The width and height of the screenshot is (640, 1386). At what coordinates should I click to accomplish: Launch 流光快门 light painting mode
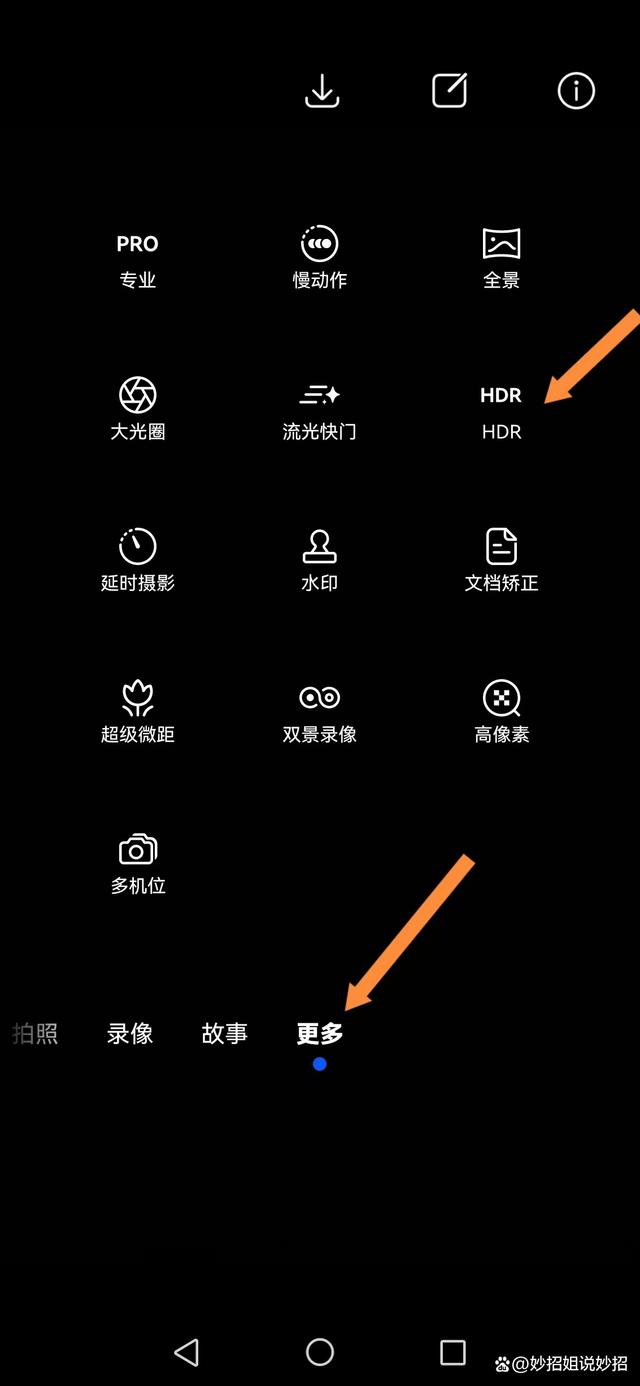[x=320, y=410]
